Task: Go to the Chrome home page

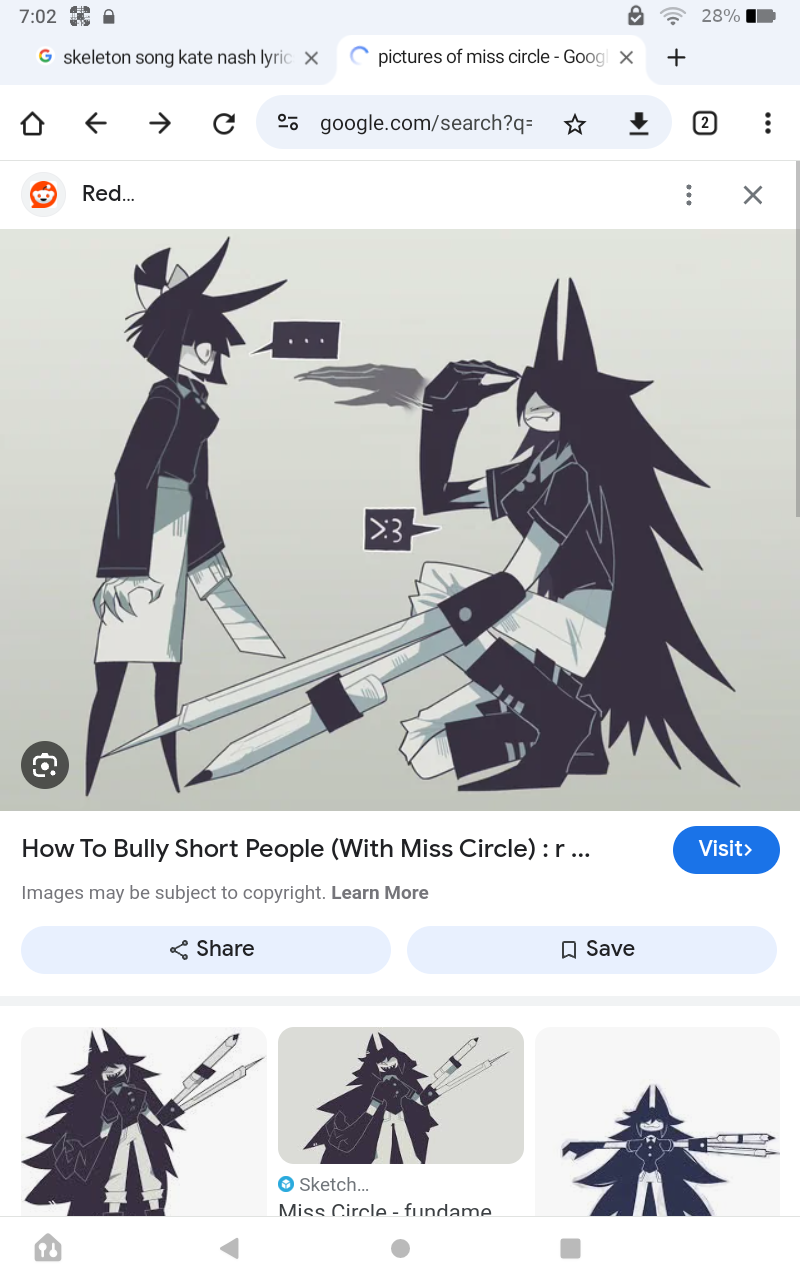Action: coord(32,123)
